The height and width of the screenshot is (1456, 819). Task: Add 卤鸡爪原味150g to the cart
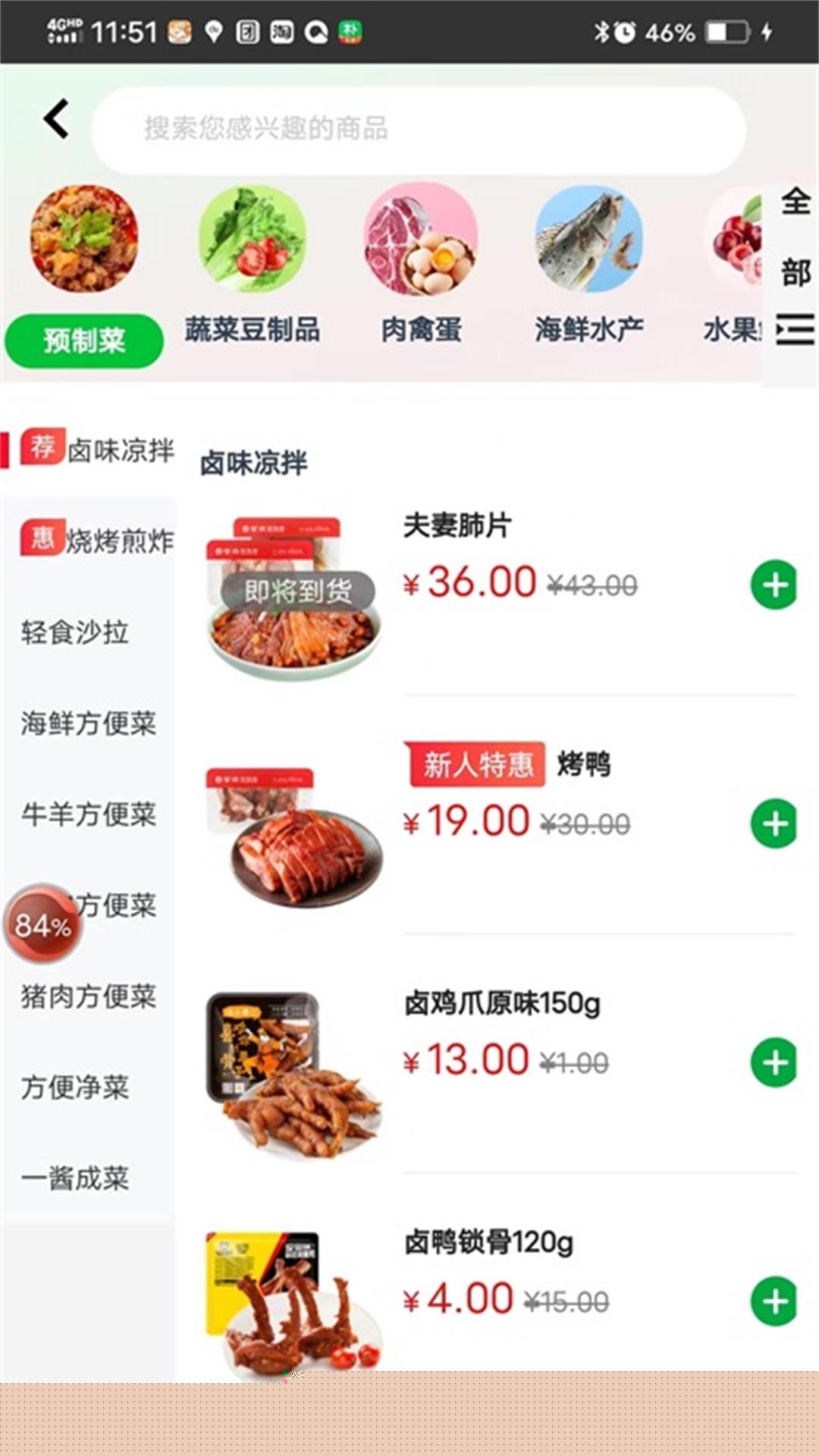pos(774,1062)
